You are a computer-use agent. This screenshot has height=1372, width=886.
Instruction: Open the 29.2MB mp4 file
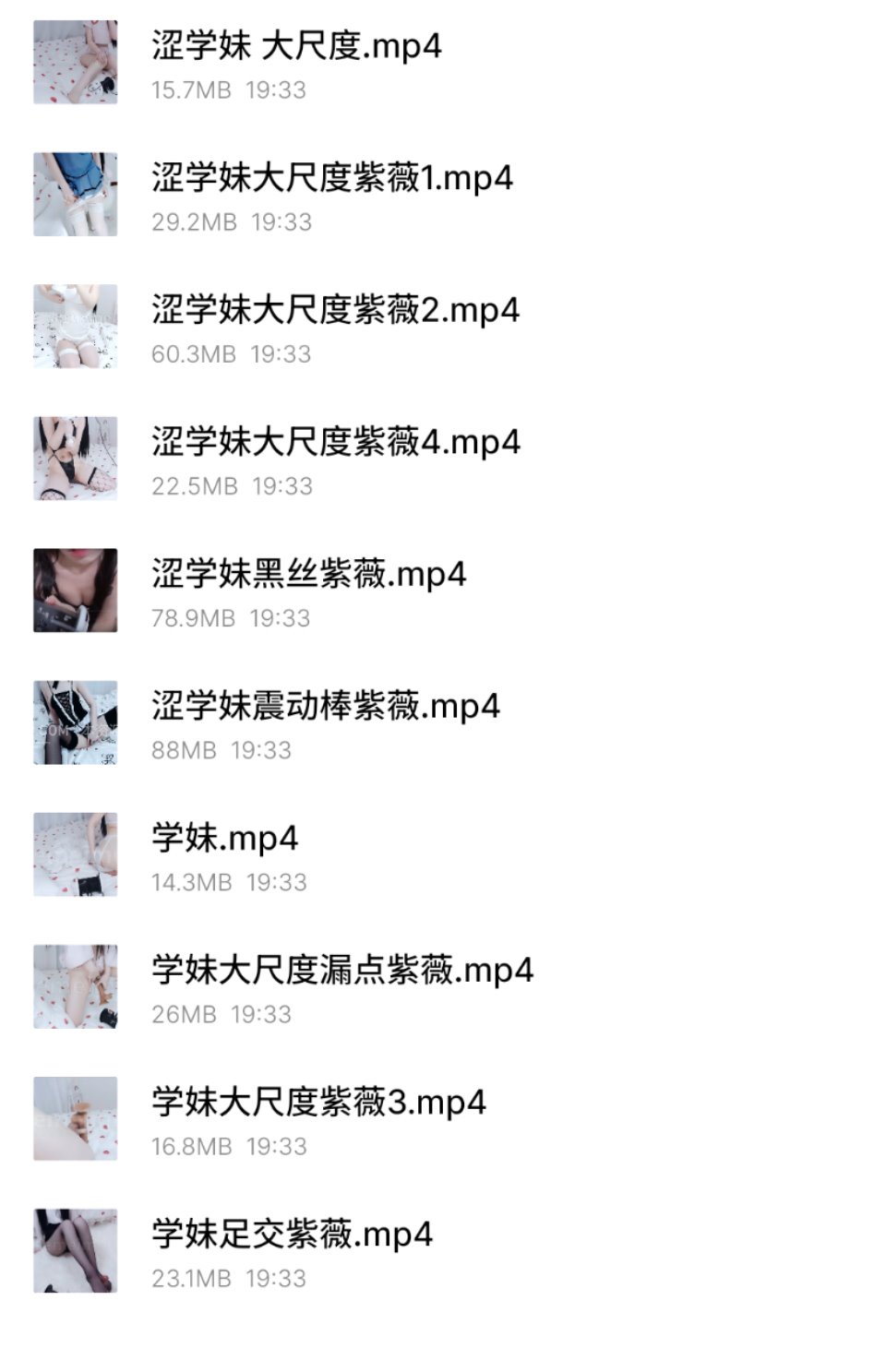[x=331, y=178]
